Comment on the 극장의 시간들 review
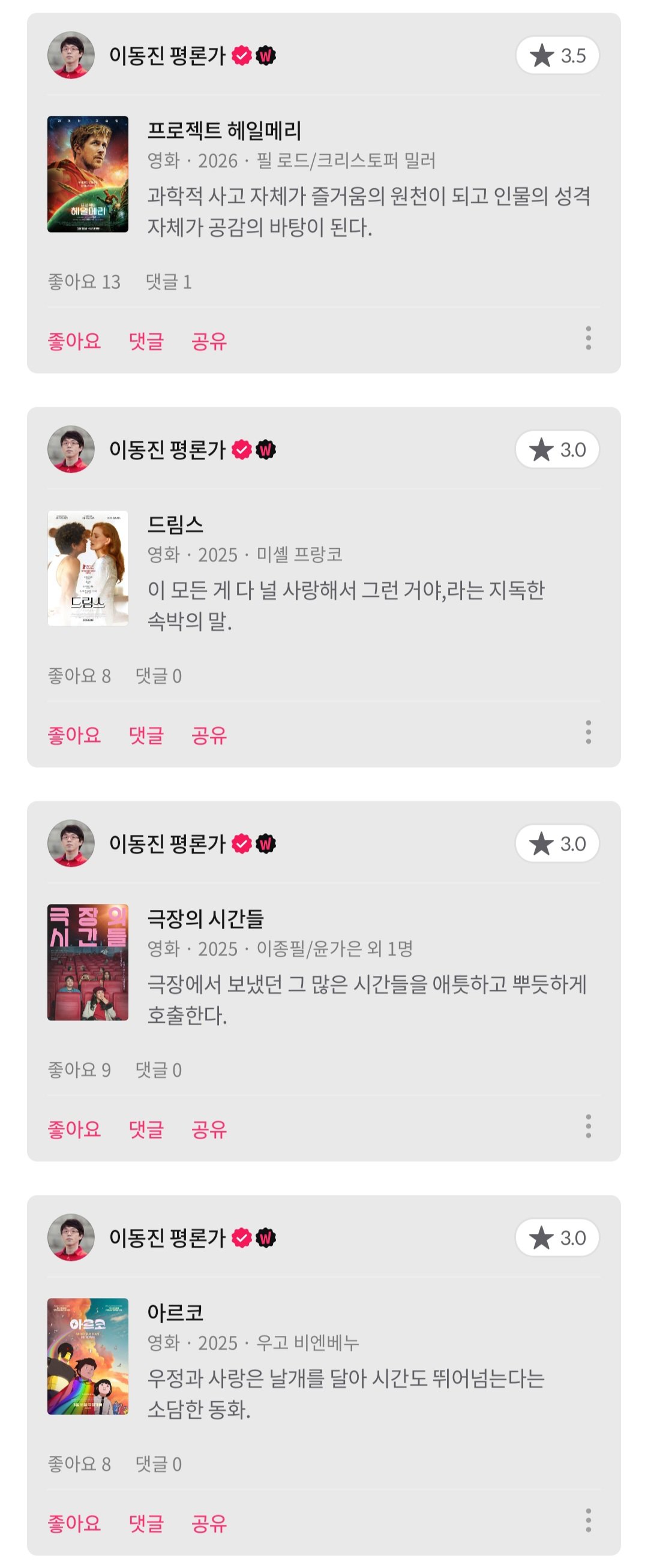 tap(146, 1129)
